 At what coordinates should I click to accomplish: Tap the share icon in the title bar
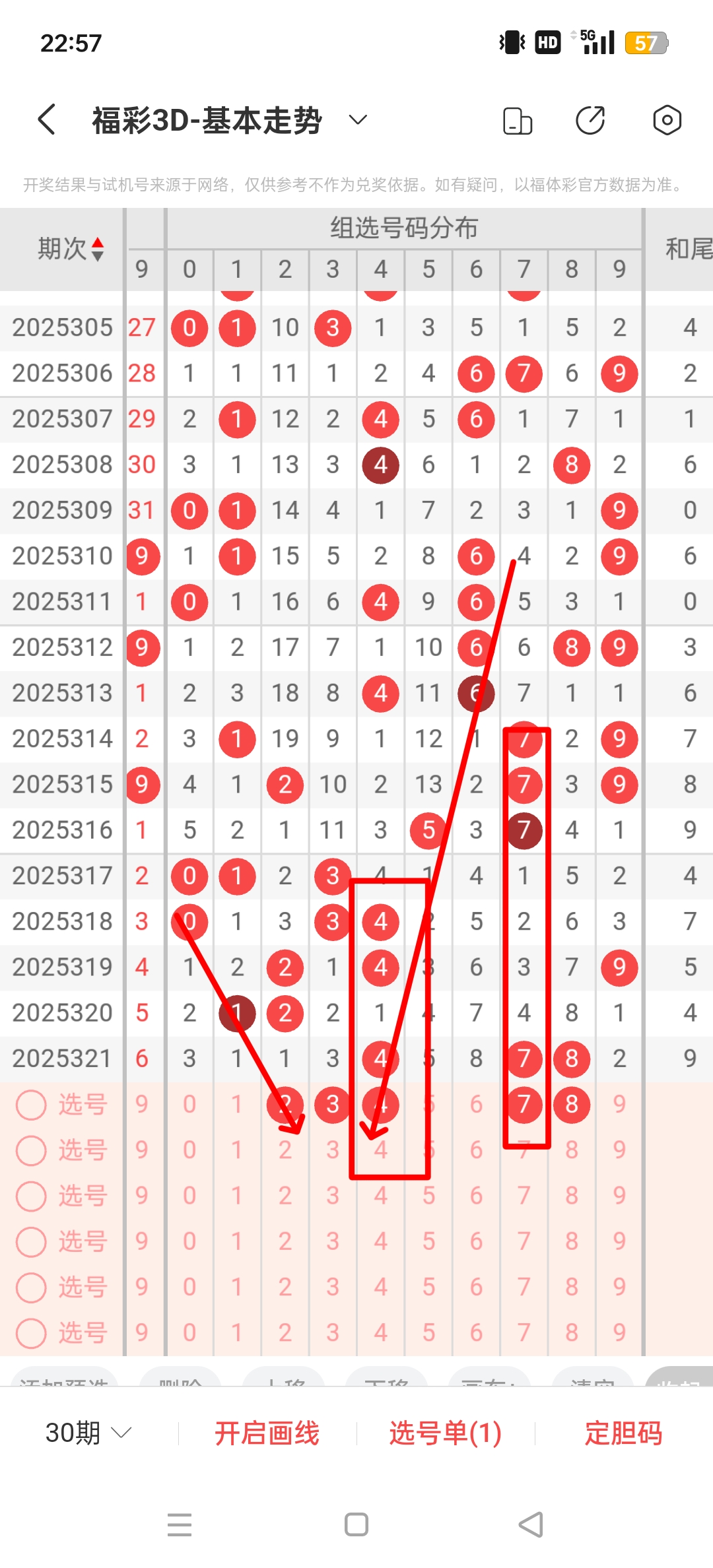point(592,119)
